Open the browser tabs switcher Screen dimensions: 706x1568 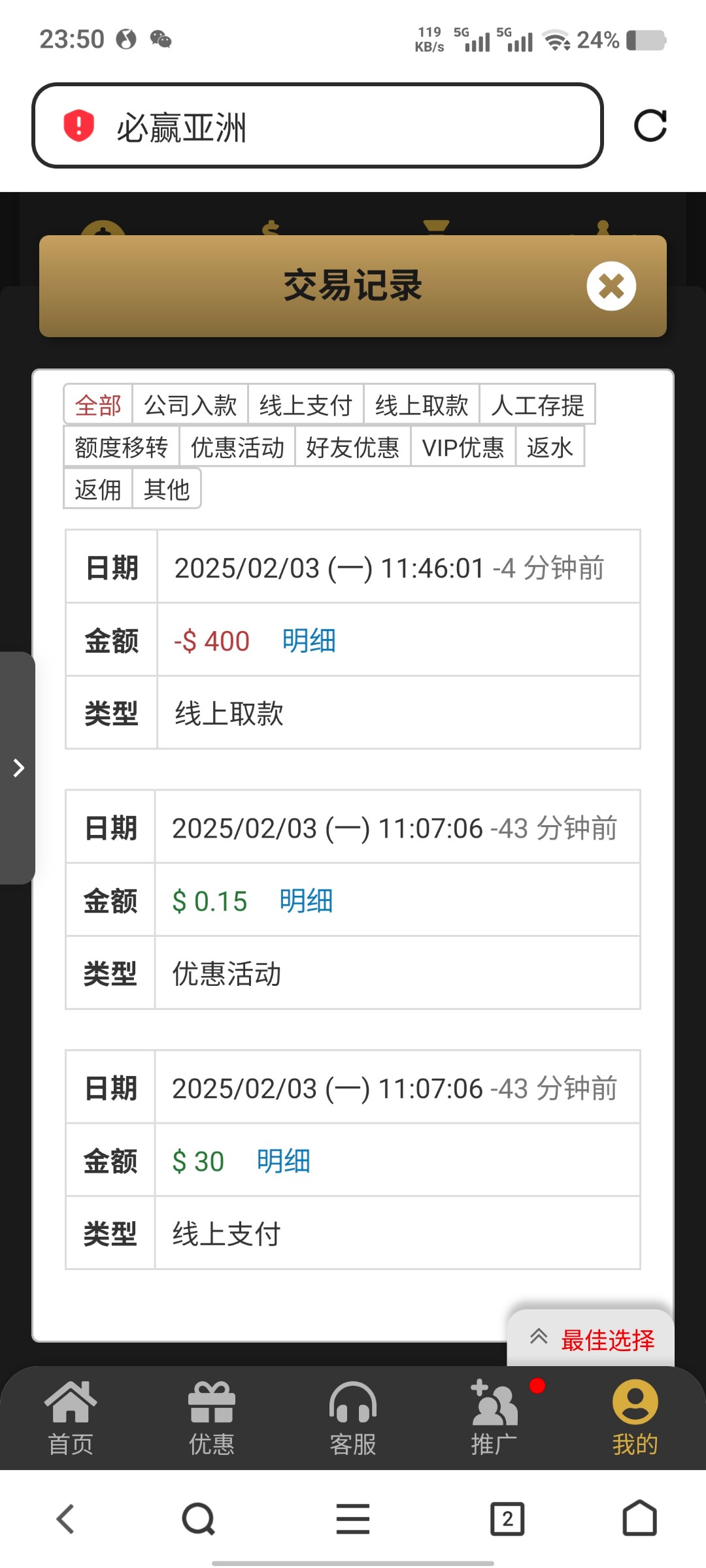coord(507,1518)
